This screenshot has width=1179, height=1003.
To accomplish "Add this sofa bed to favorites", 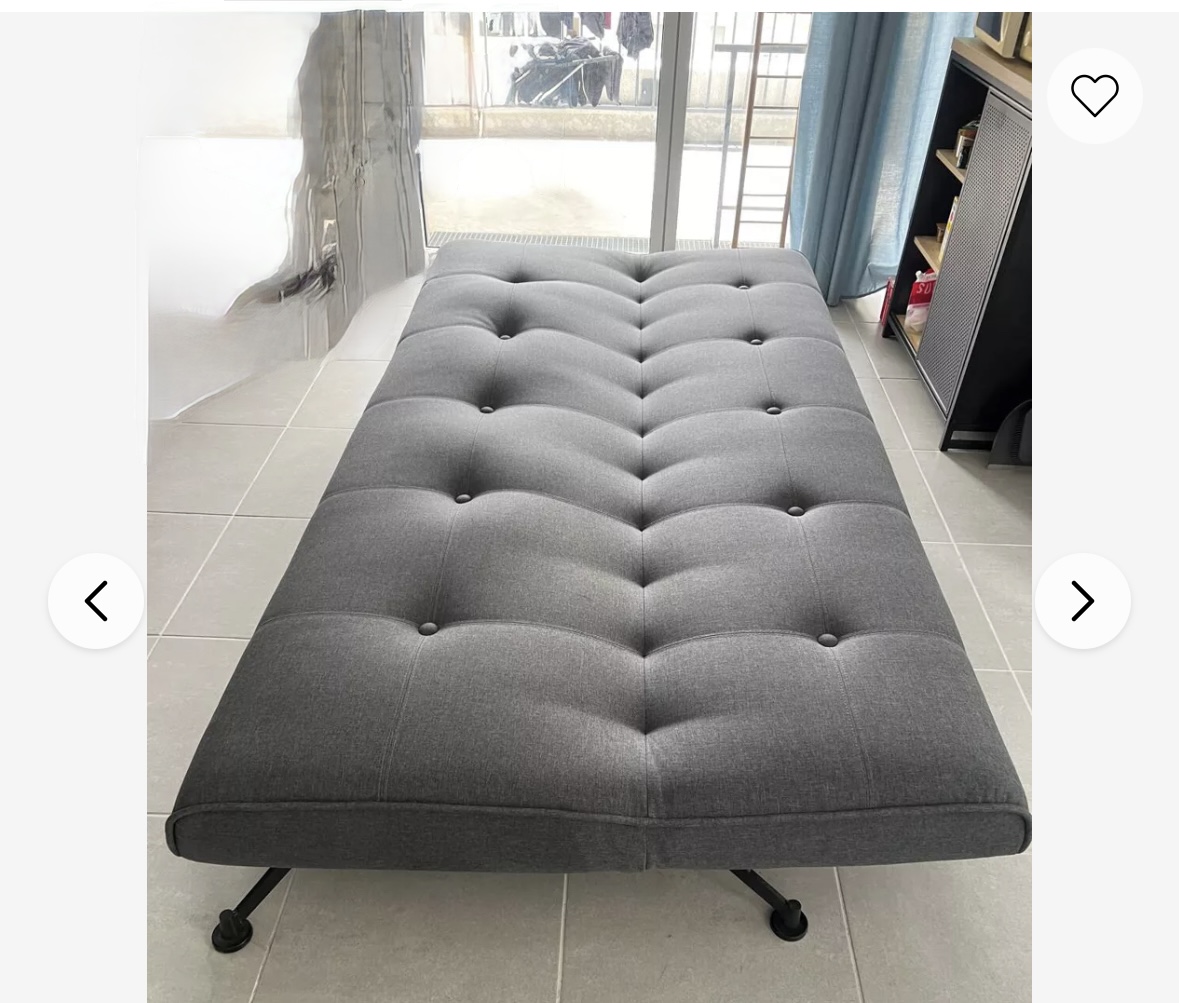I will pyautogui.click(x=1094, y=96).
